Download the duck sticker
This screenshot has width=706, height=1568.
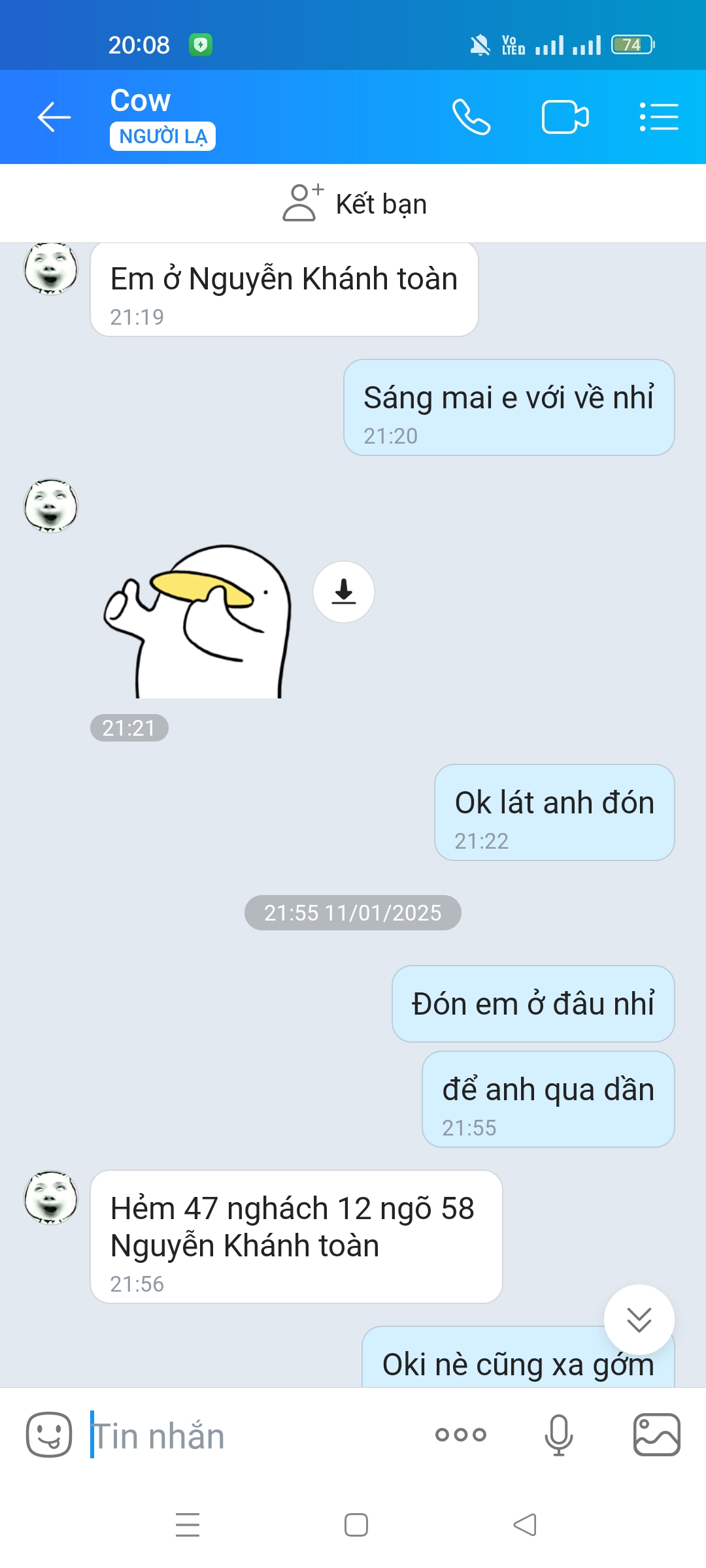(x=343, y=592)
